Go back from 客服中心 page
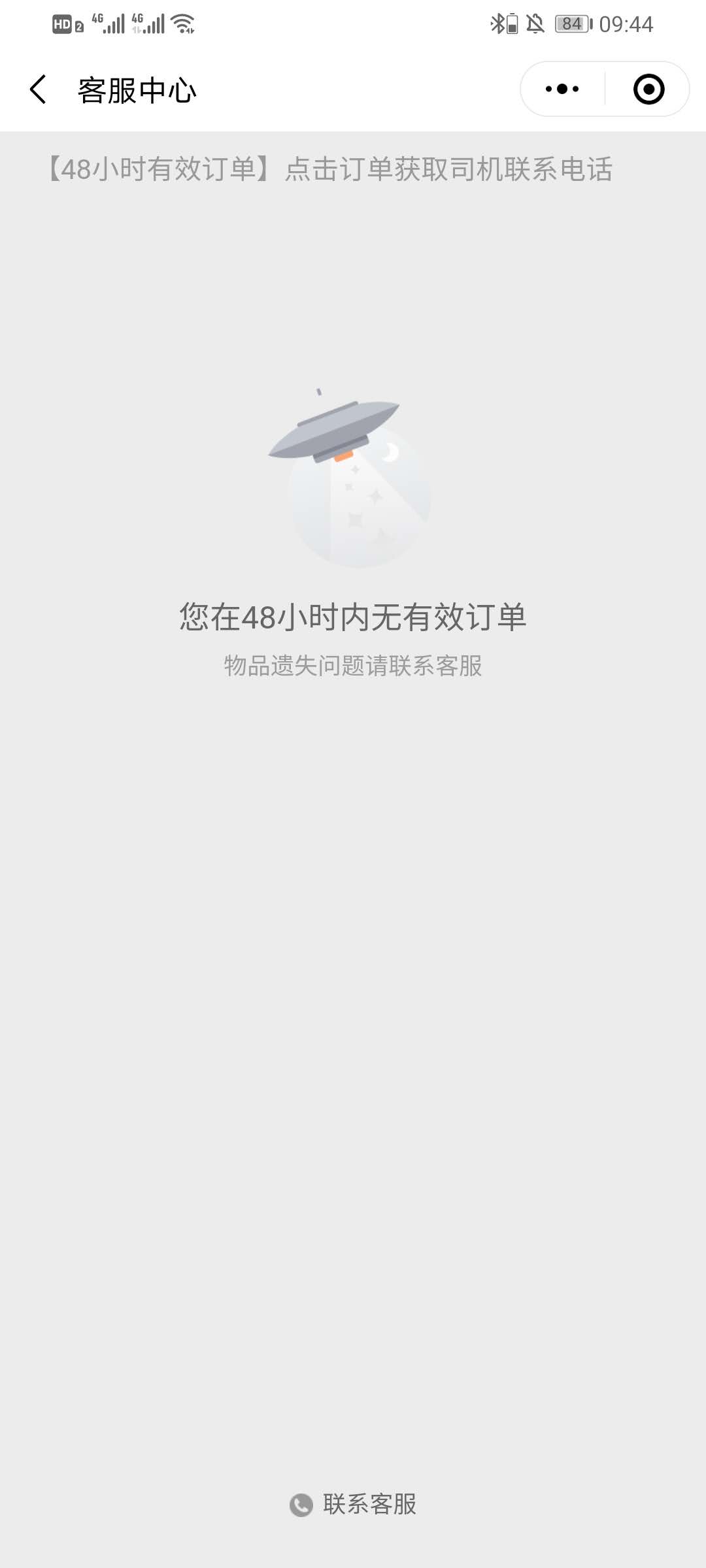 pyautogui.click(x=38, y=90)
